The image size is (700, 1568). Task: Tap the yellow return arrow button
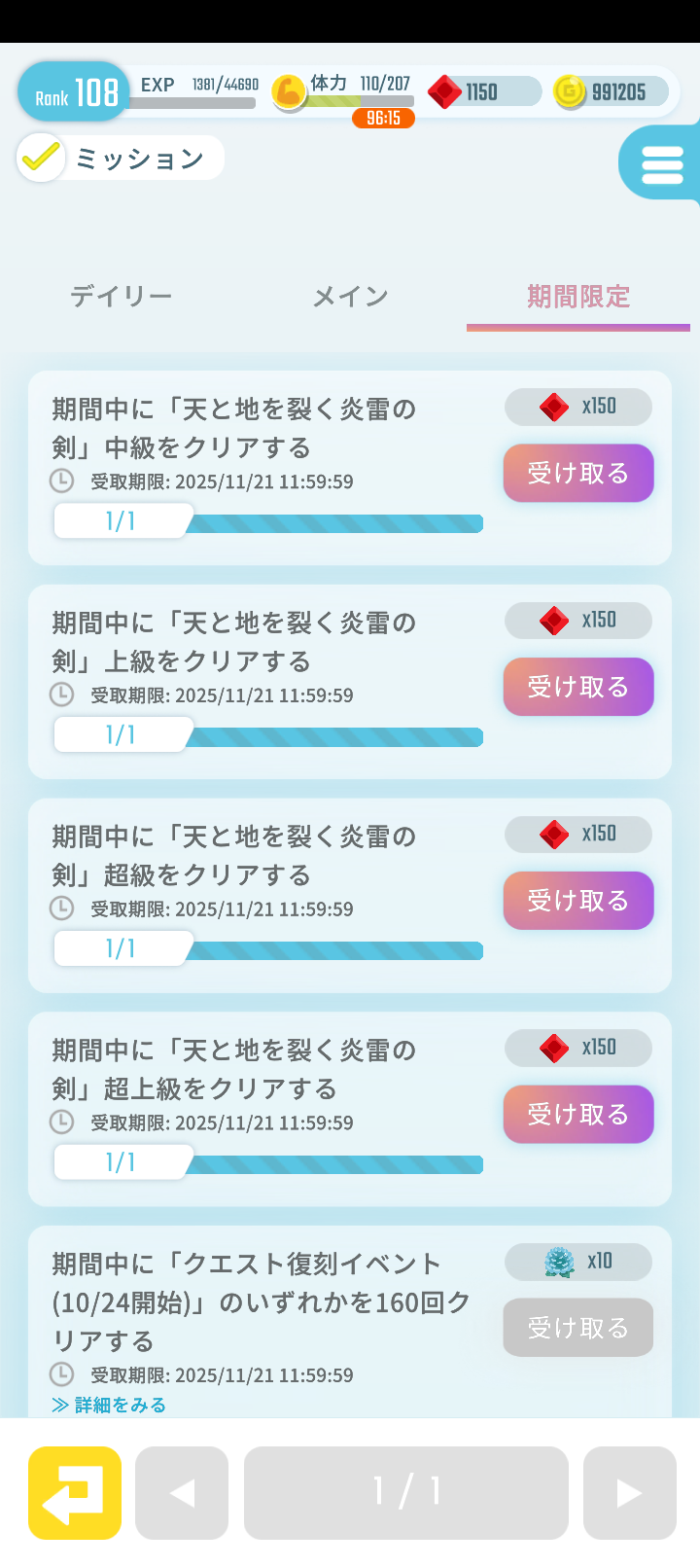[x=74, y=1492]
